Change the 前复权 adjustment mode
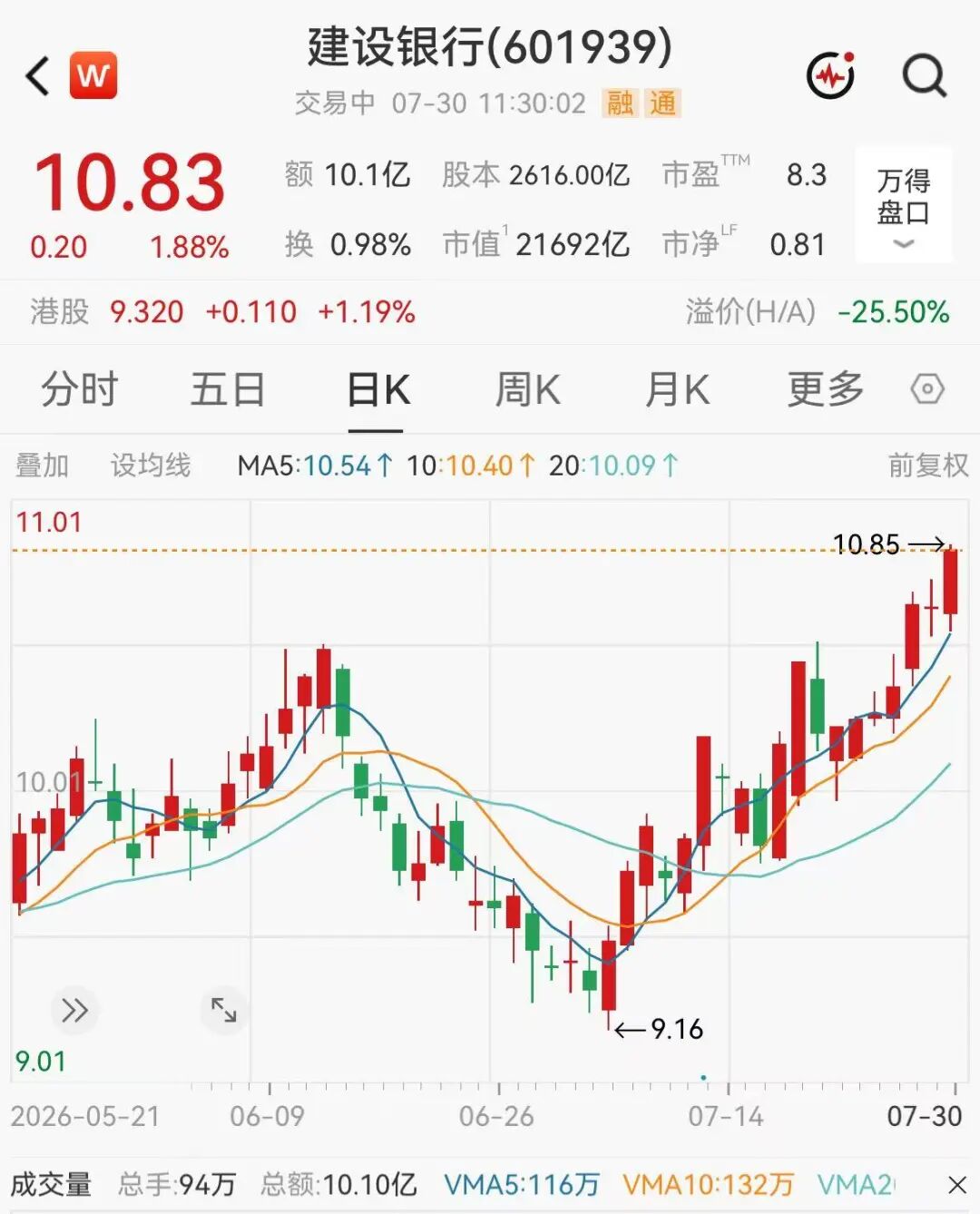 coord(927,465)
